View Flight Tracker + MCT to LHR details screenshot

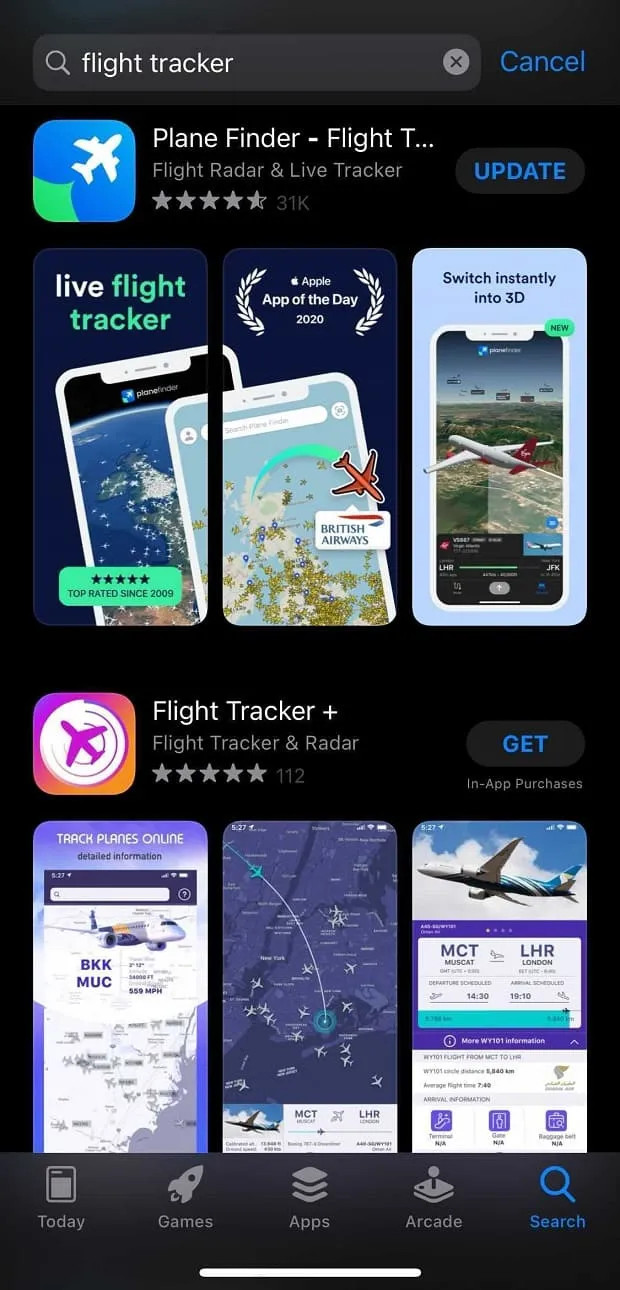point(499,985)
